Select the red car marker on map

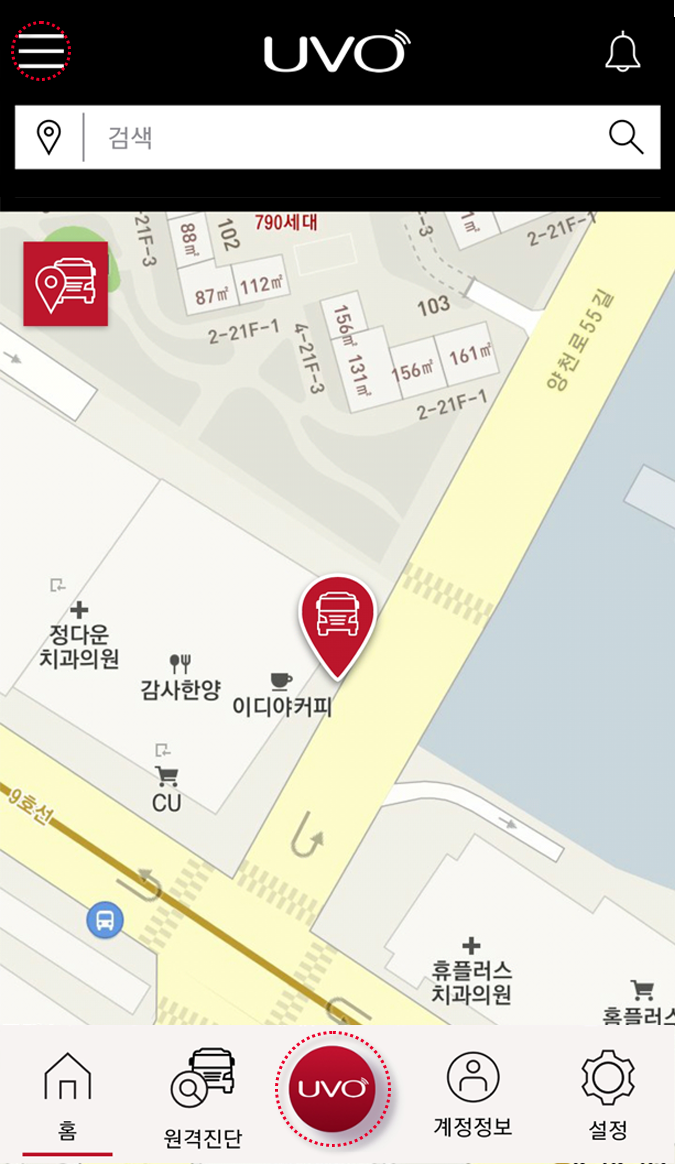pyautogui.click(x=337, y=620)
